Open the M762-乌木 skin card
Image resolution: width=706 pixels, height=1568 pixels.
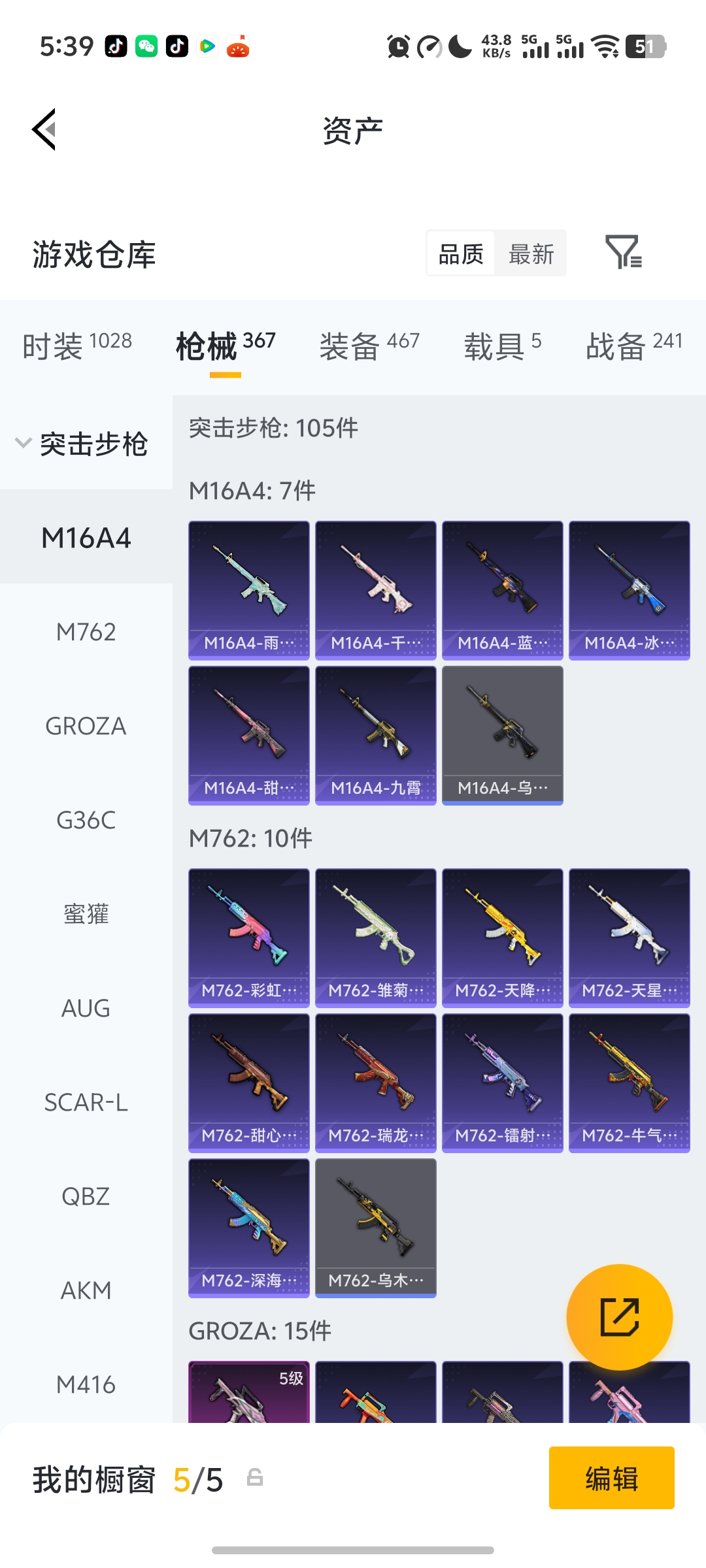tap(376, 1227)
